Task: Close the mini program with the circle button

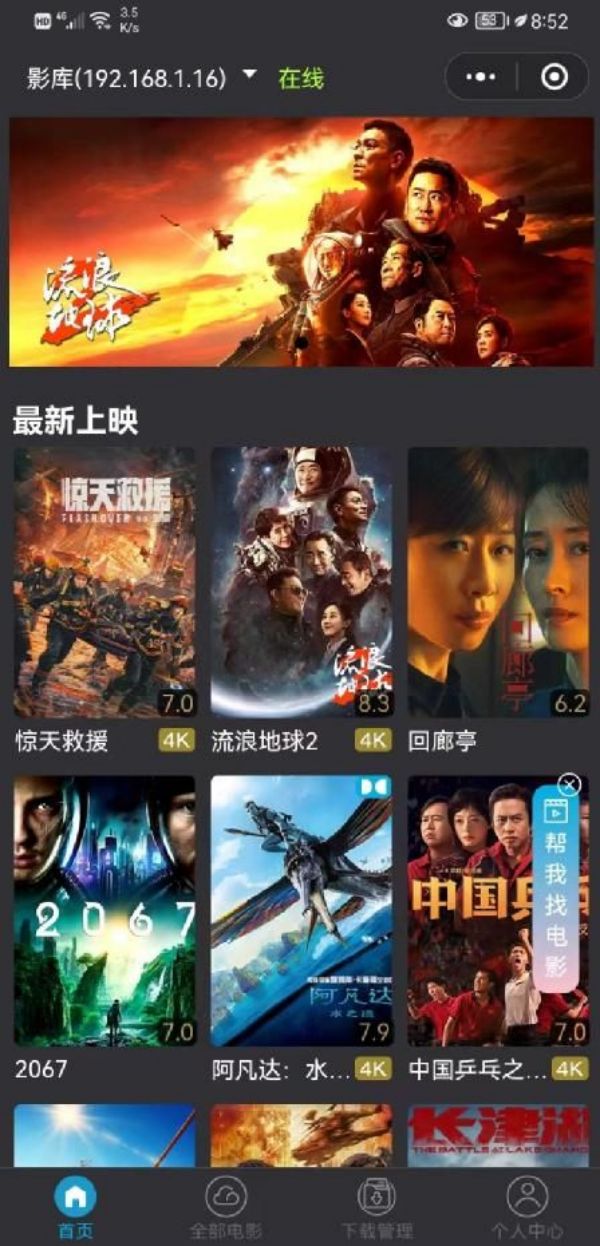Action: (553, 77)
